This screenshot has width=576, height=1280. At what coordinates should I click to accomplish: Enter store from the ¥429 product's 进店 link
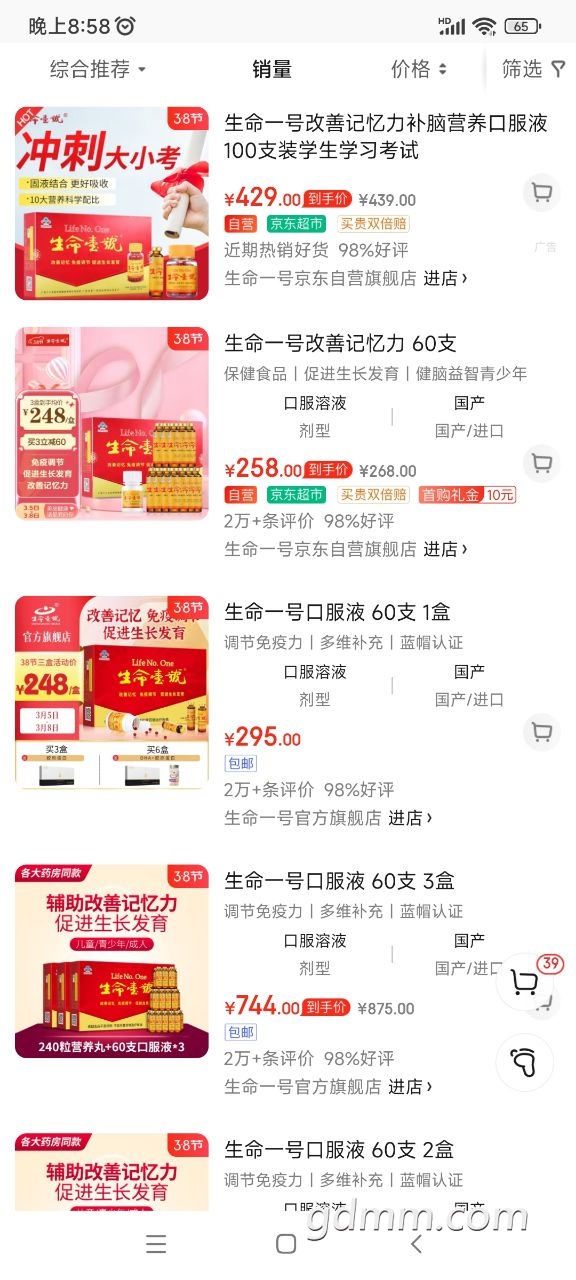445,279
